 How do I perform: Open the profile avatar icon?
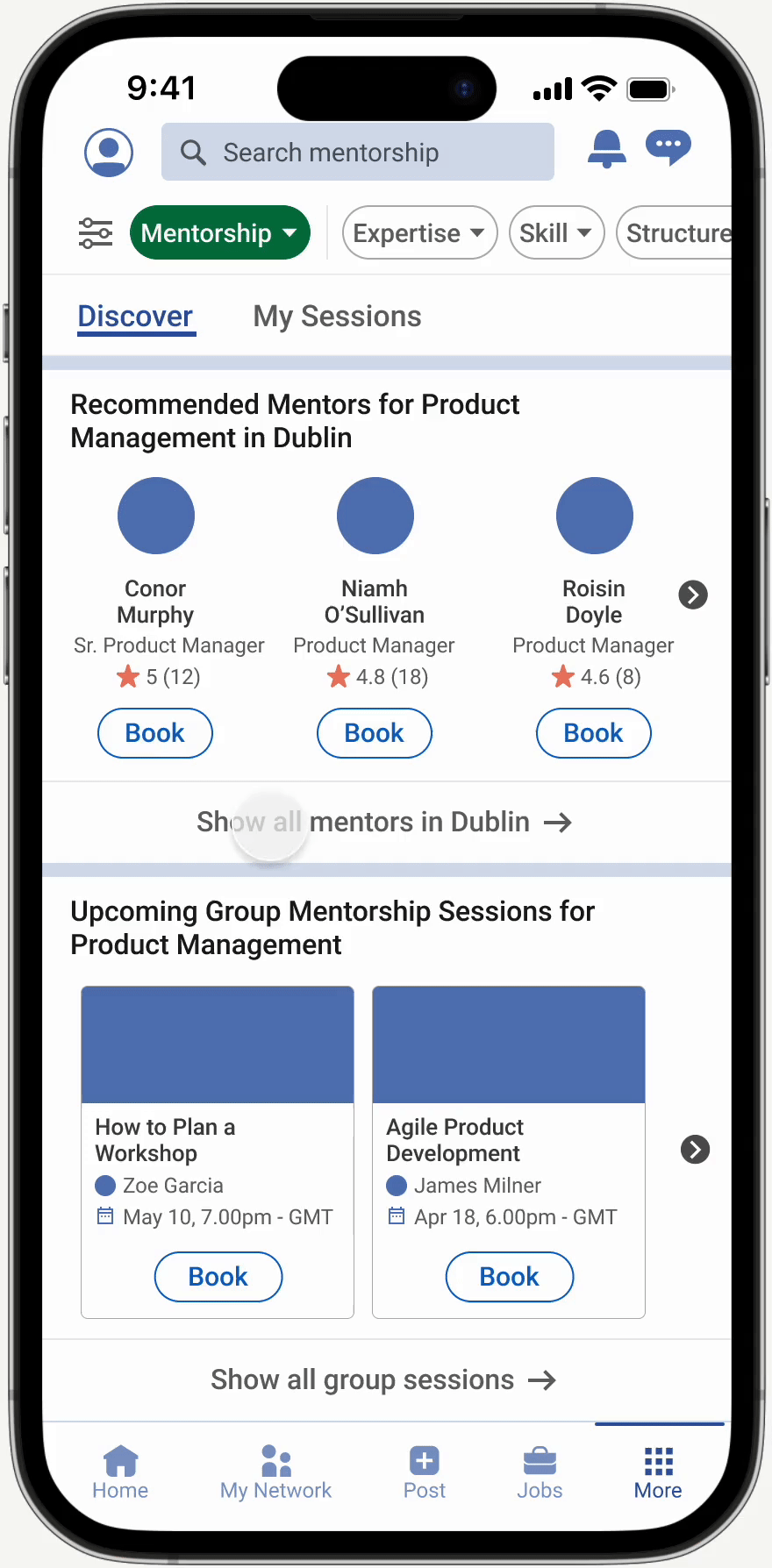[109, 153]
